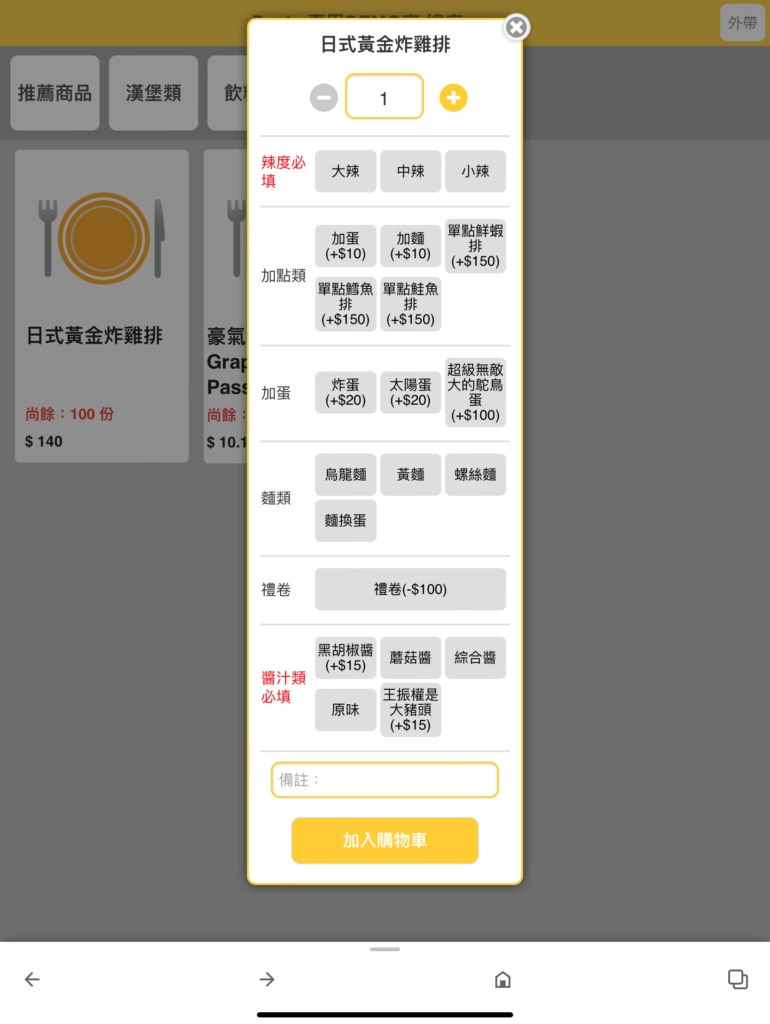
Task: Select 烏龍麵 noodle type
Action: coord(345,475)
